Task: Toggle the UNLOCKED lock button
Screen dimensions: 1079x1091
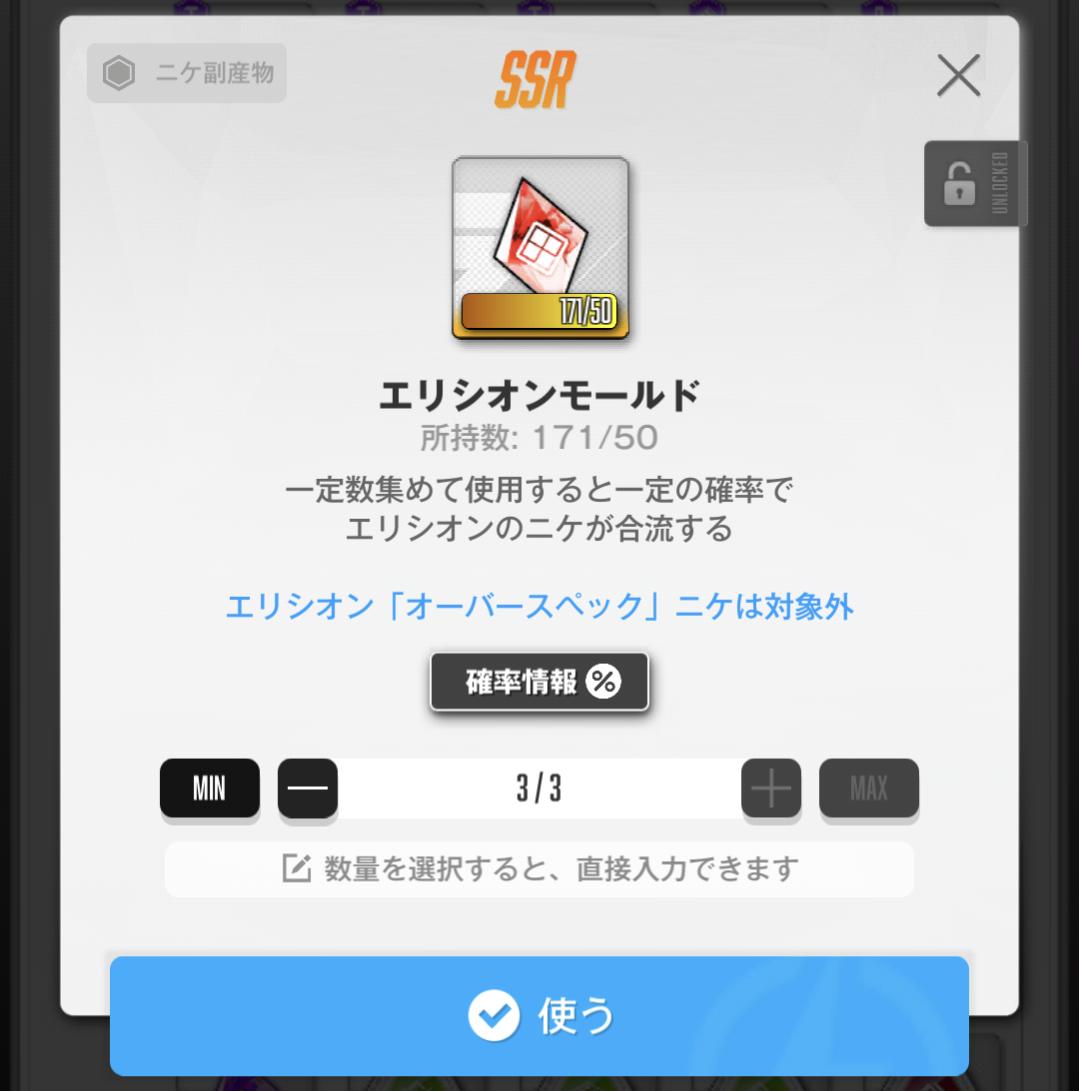Action: [974, 184]
